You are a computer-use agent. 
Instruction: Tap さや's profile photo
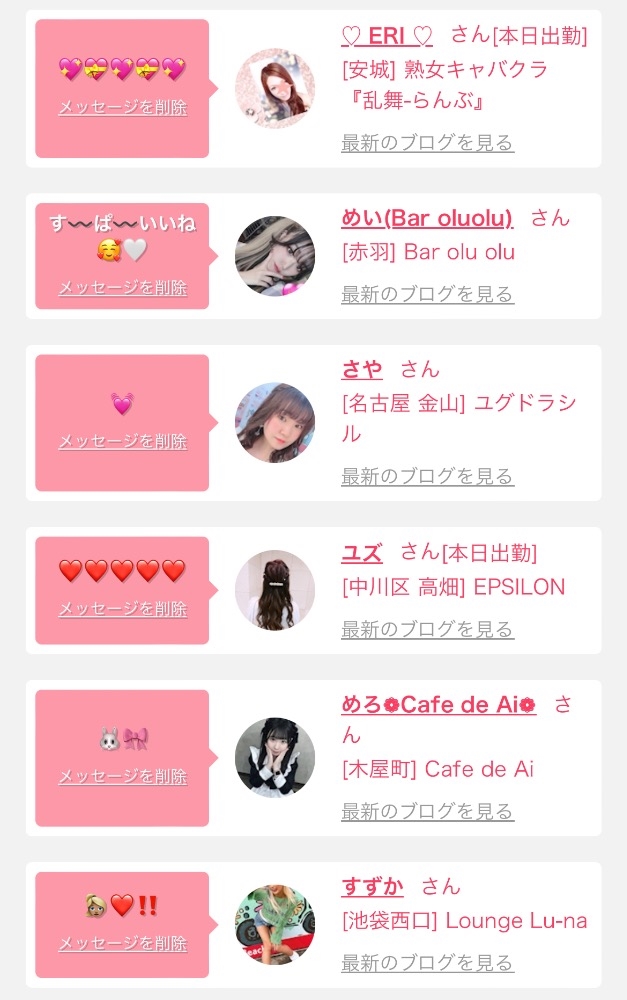coord(274,422)
